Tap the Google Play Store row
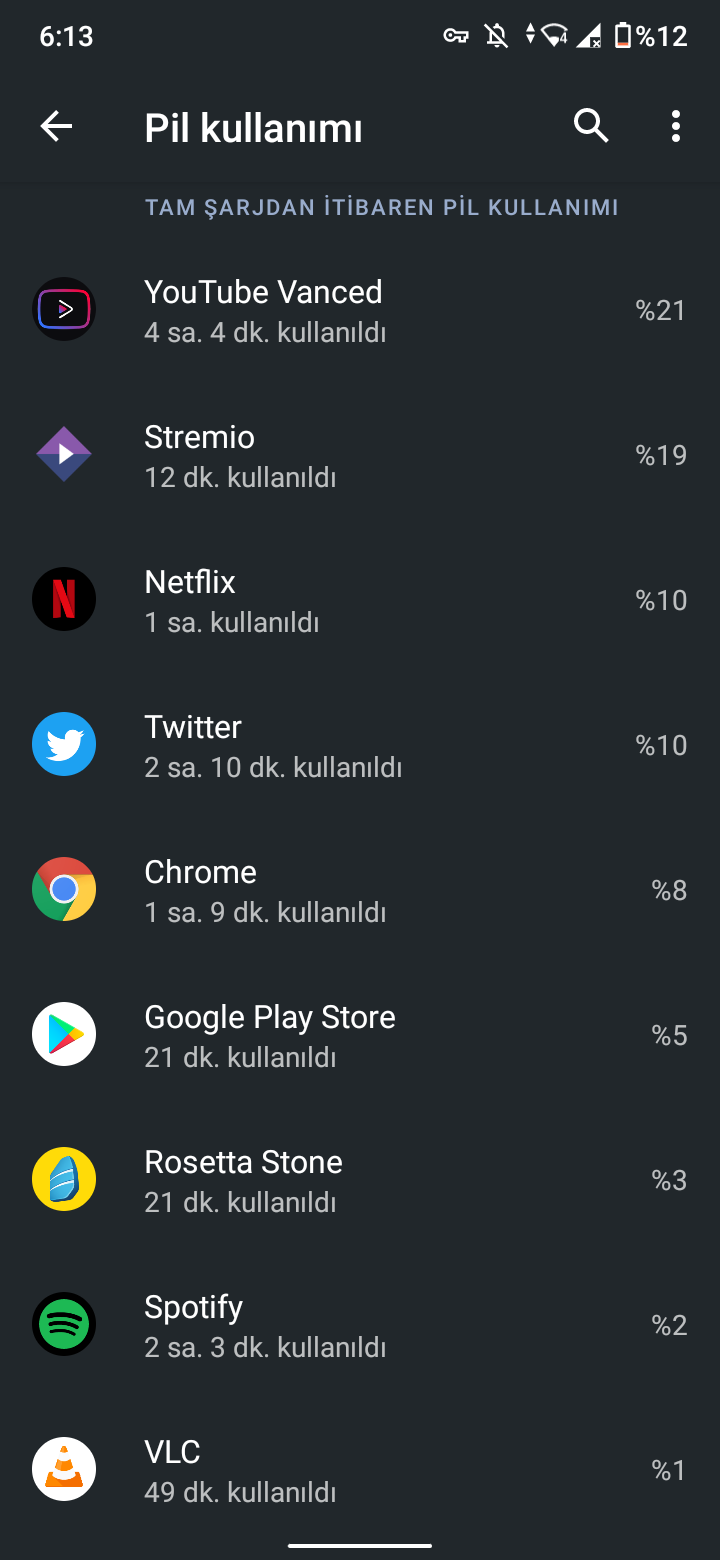The image size is (720, 1560). click(x=360, y=1035)
